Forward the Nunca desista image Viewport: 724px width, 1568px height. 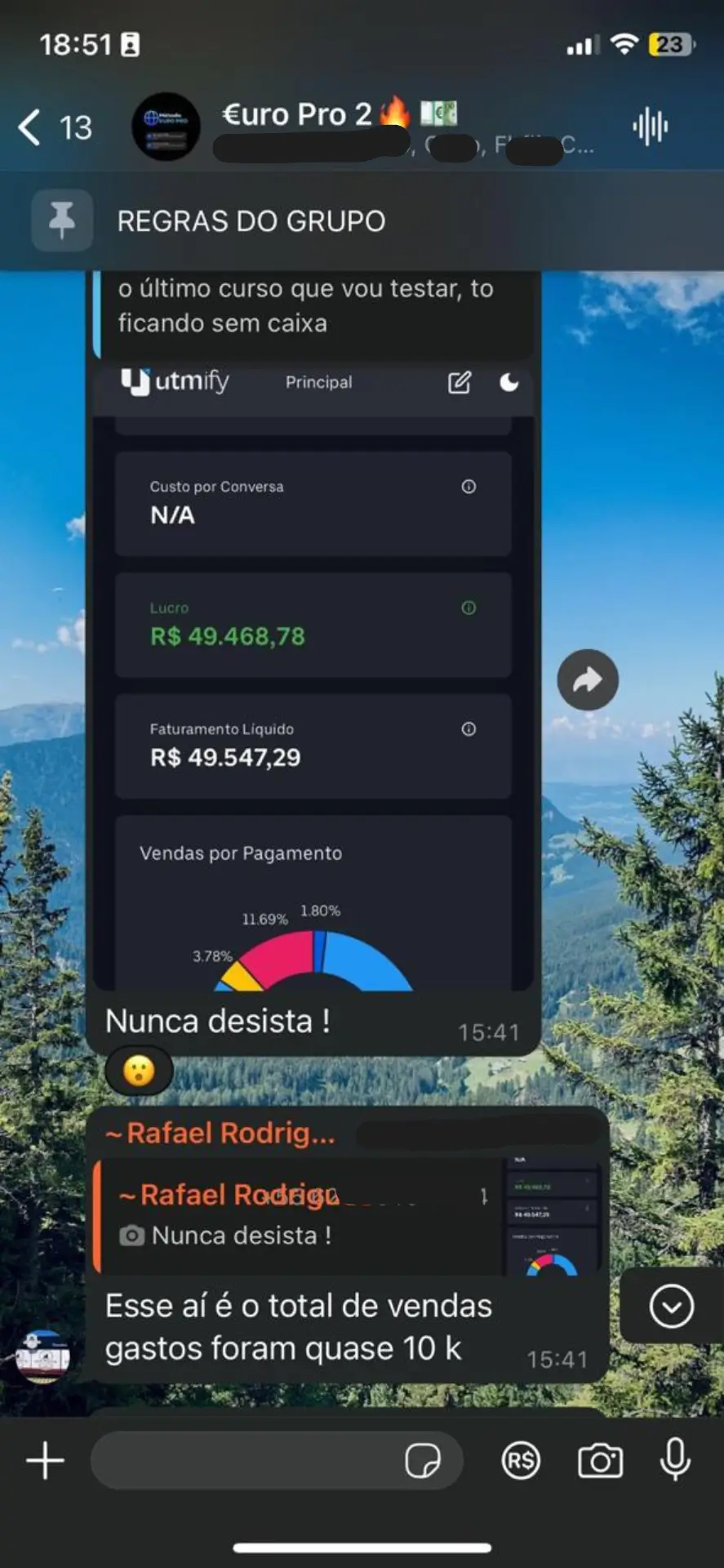(x=587, y=679)
